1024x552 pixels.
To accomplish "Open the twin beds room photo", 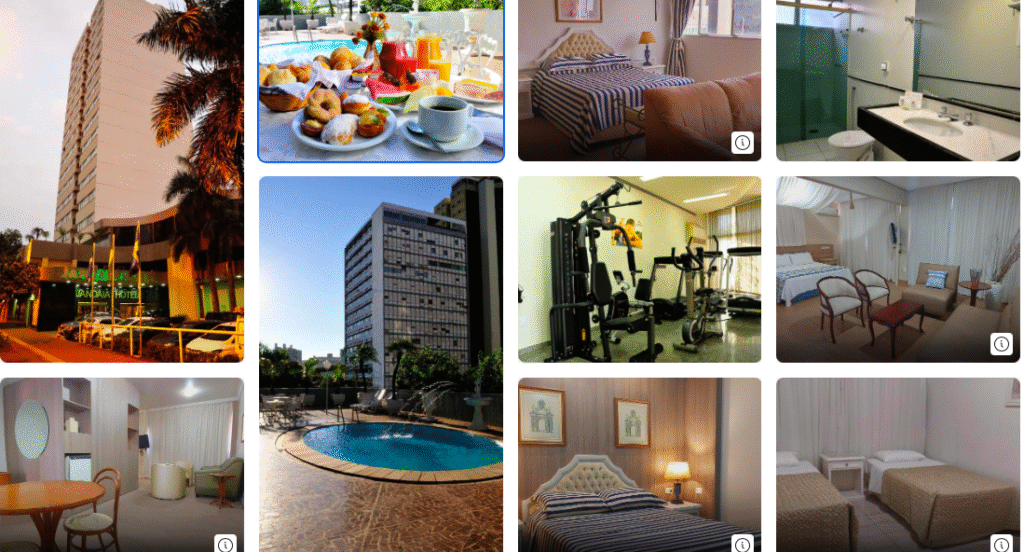I will tap(897, 465).
